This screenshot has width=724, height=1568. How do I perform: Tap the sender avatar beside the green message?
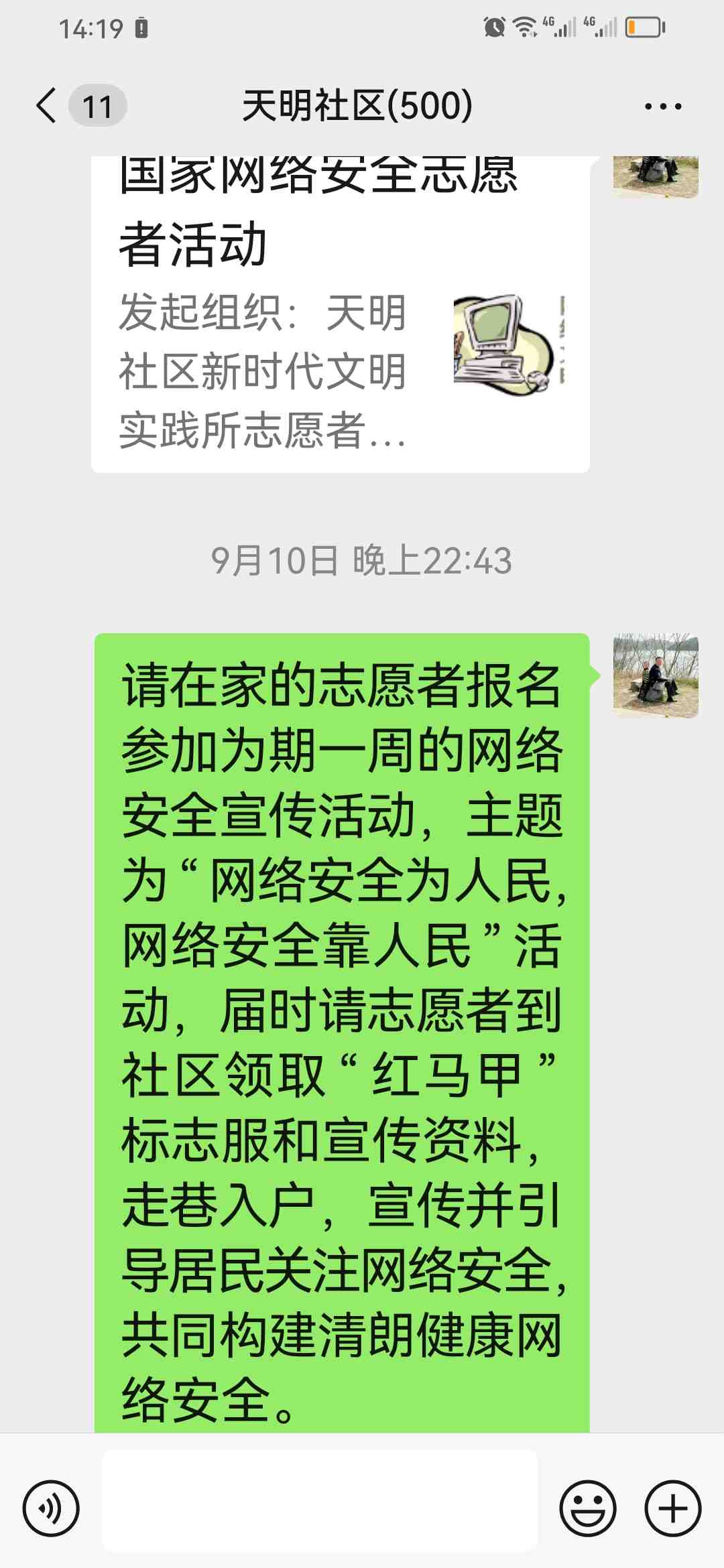(655, 675)
